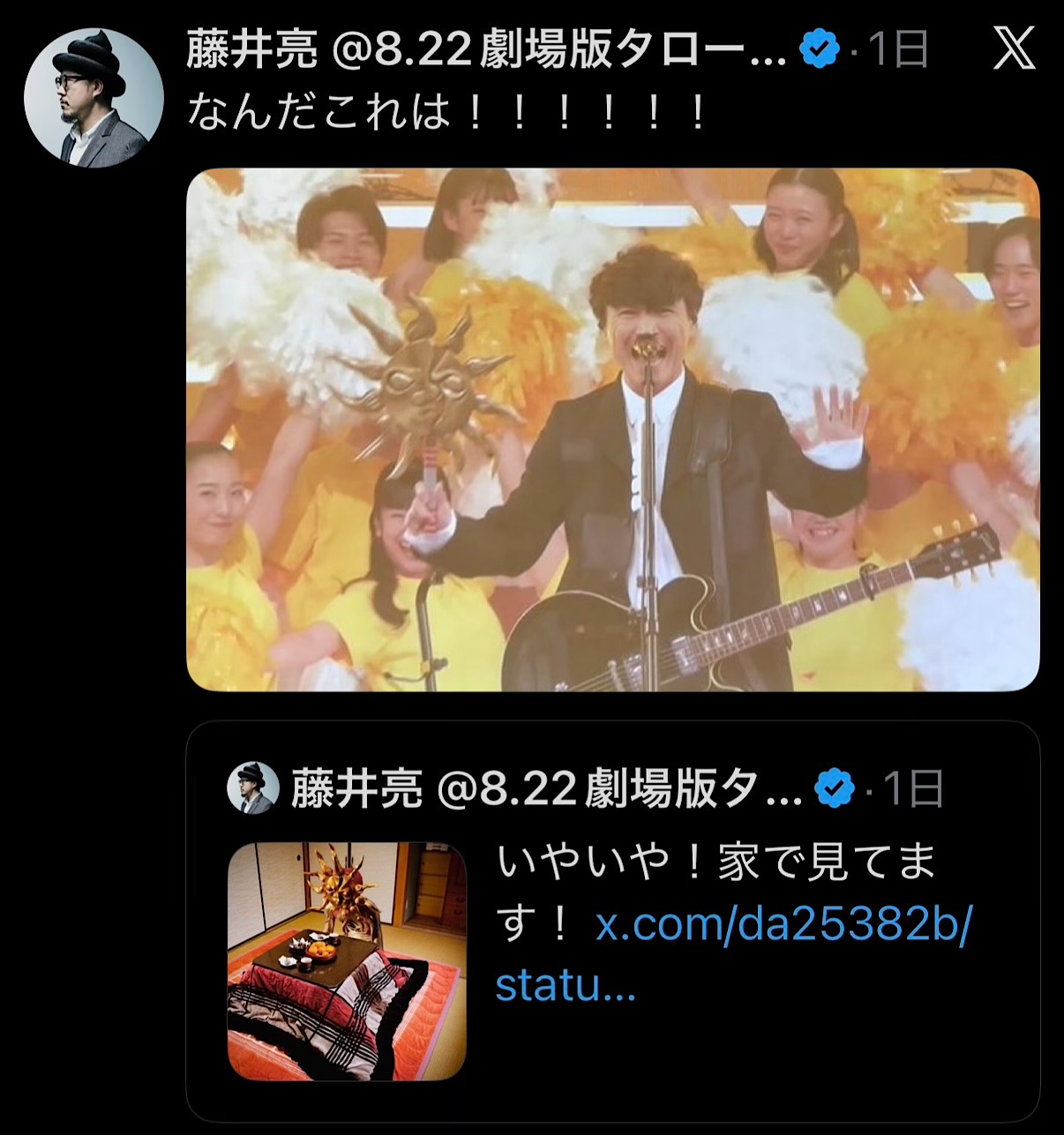Tap the X logo on the post
The height and width of the screenshot is (1135, 1064).
(x=1014, y=49)
